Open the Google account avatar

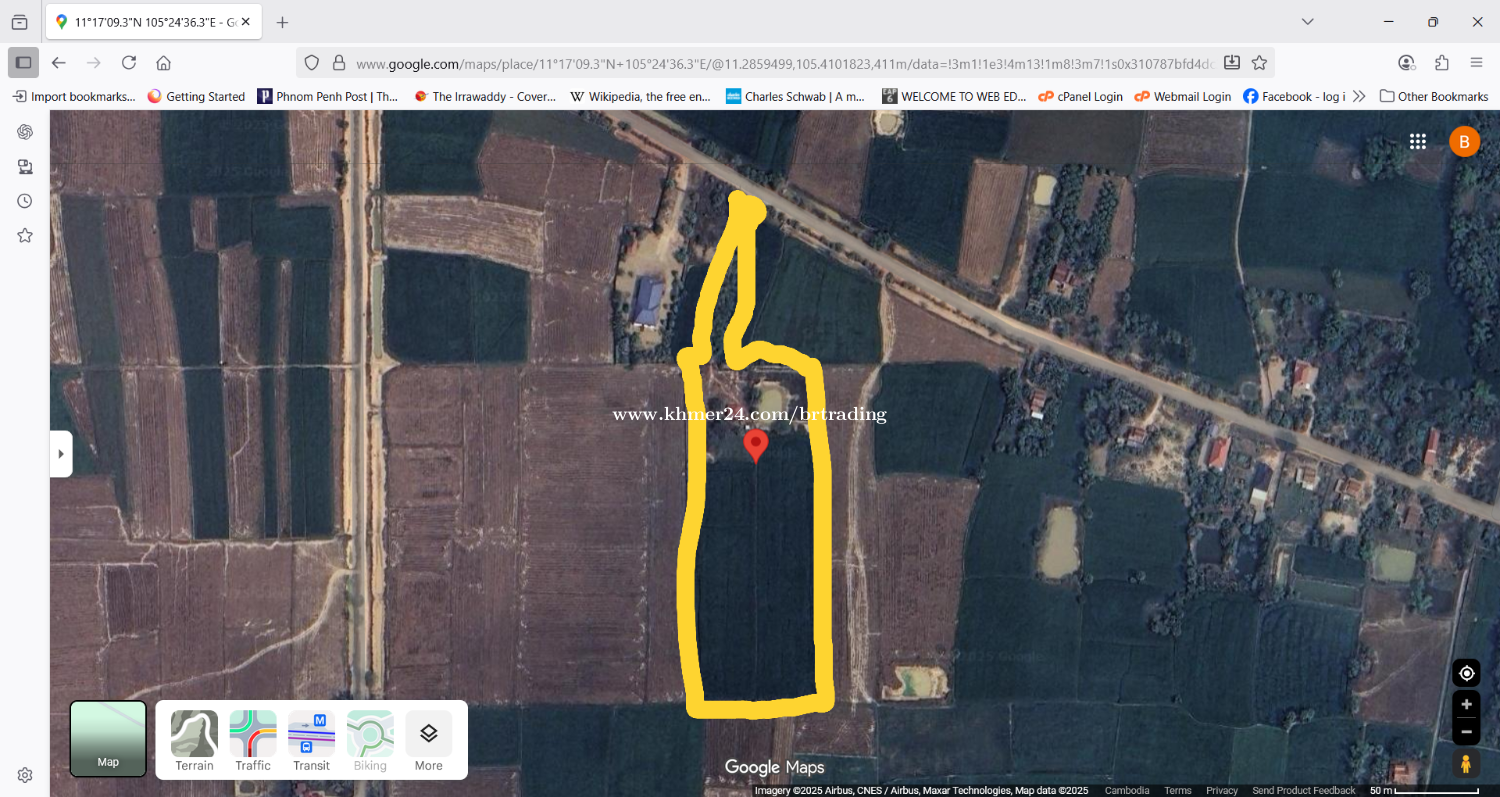click(x=1463, y=141)
